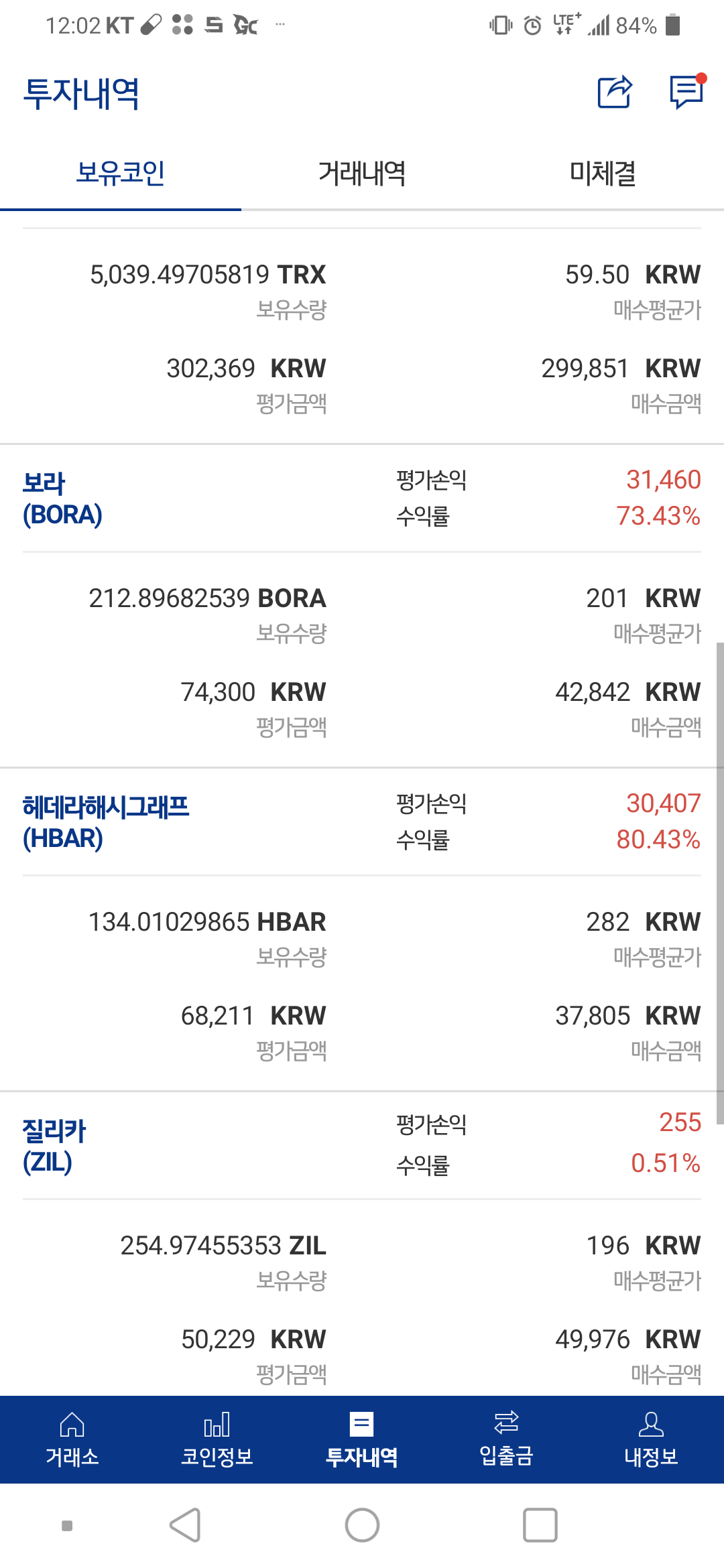Open the 입출금 tab
The height and width of the screenshot is (1568, 724).
tap(507, 1439)
